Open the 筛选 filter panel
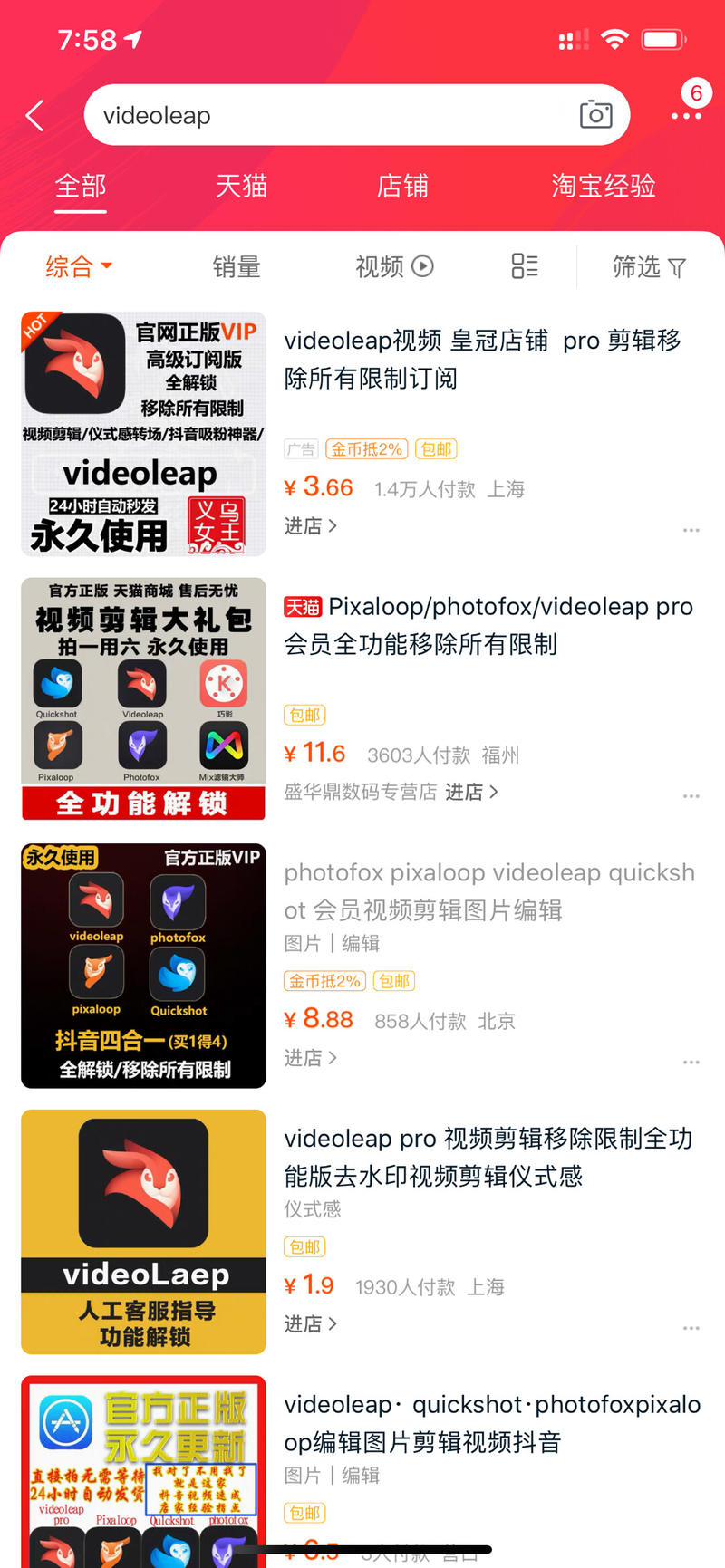The width and height of the screenshot is (725, 1568). pos(648,266)
